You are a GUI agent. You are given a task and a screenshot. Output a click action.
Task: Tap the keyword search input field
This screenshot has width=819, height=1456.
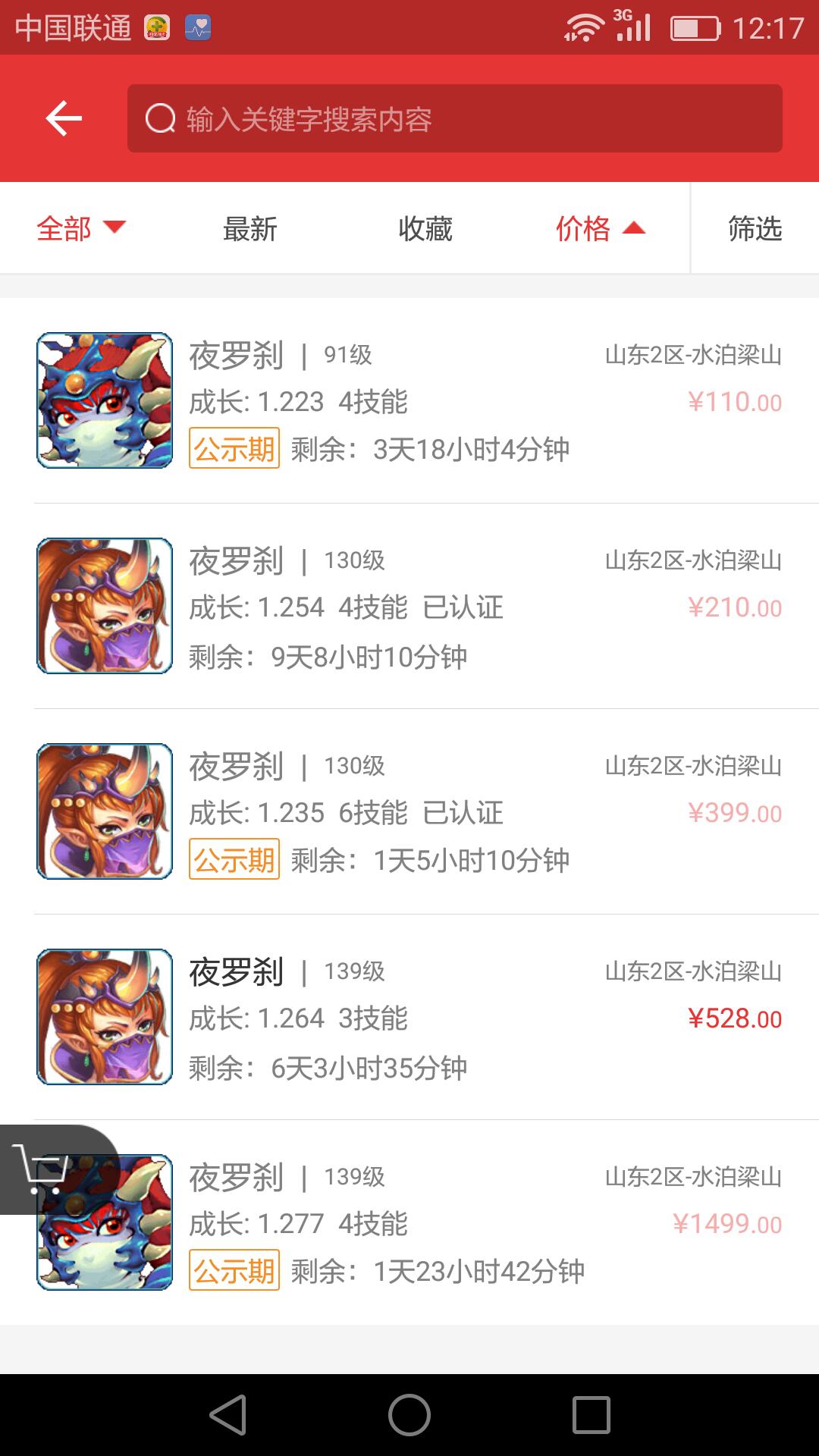pos(455,118)
